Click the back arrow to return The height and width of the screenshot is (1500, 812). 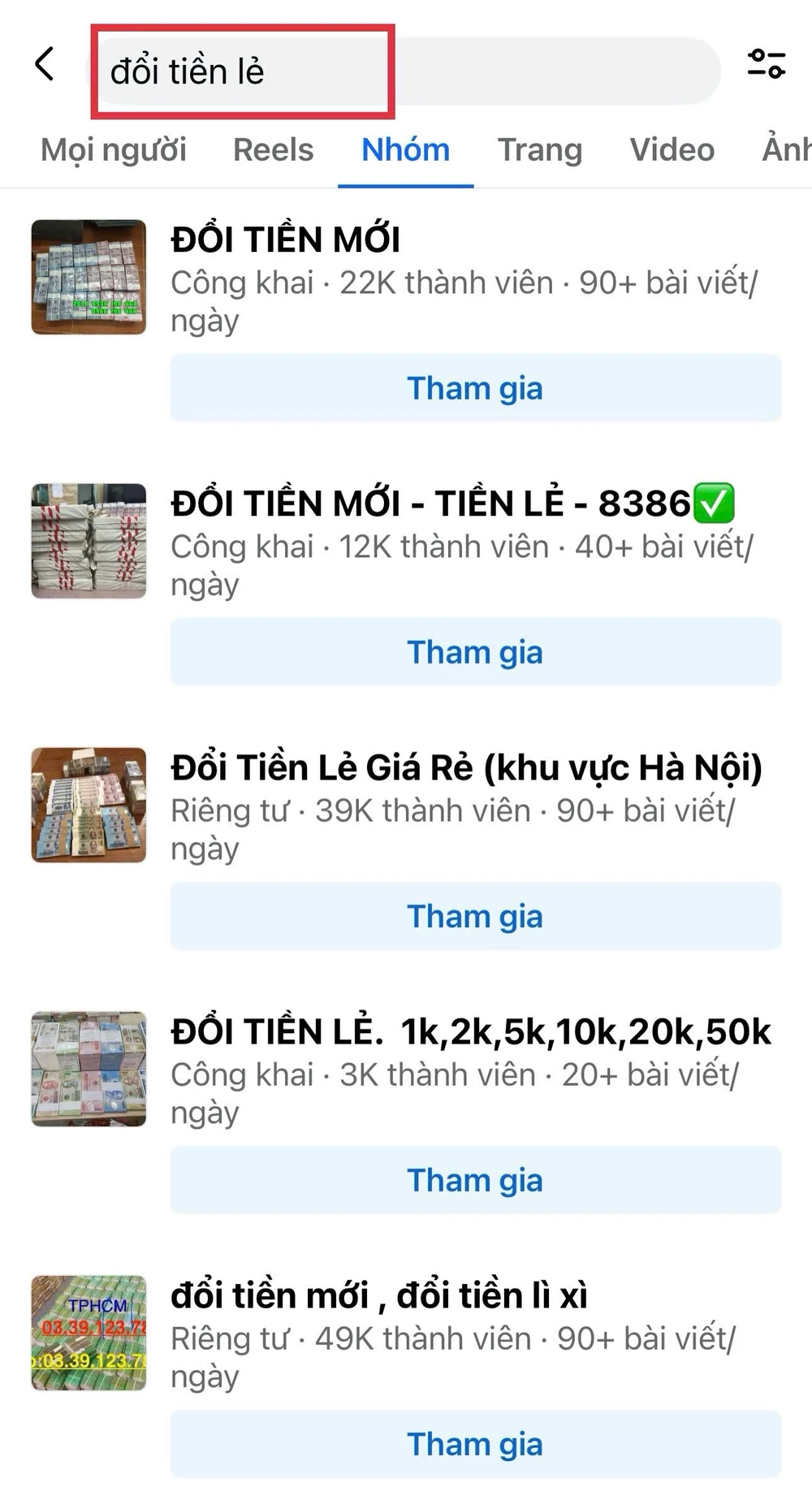[x=45, y=67]
